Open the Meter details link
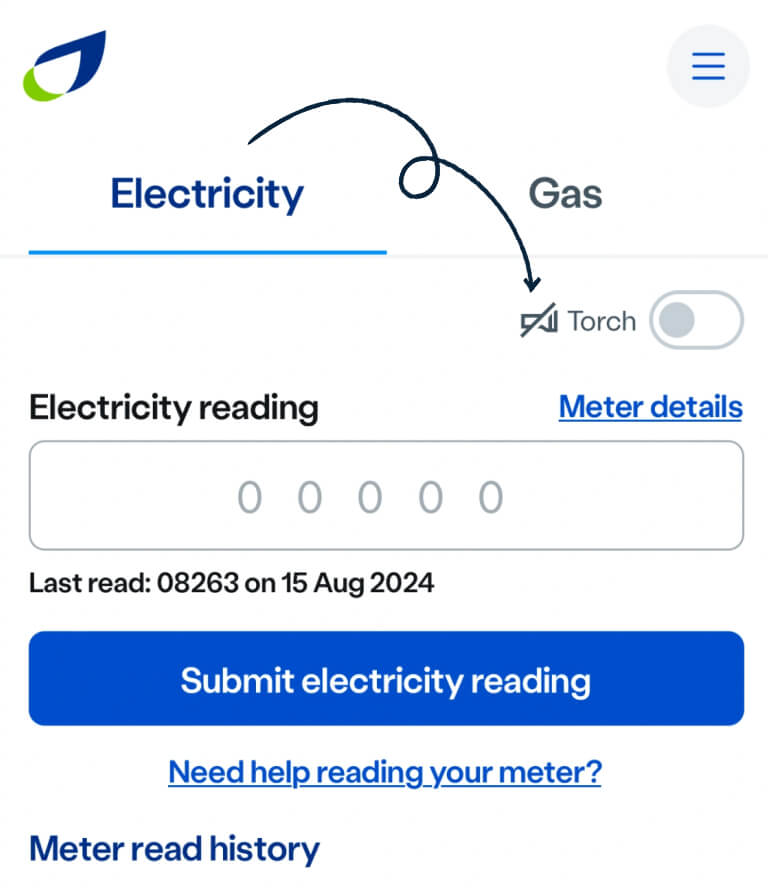 tap(650, 407)
